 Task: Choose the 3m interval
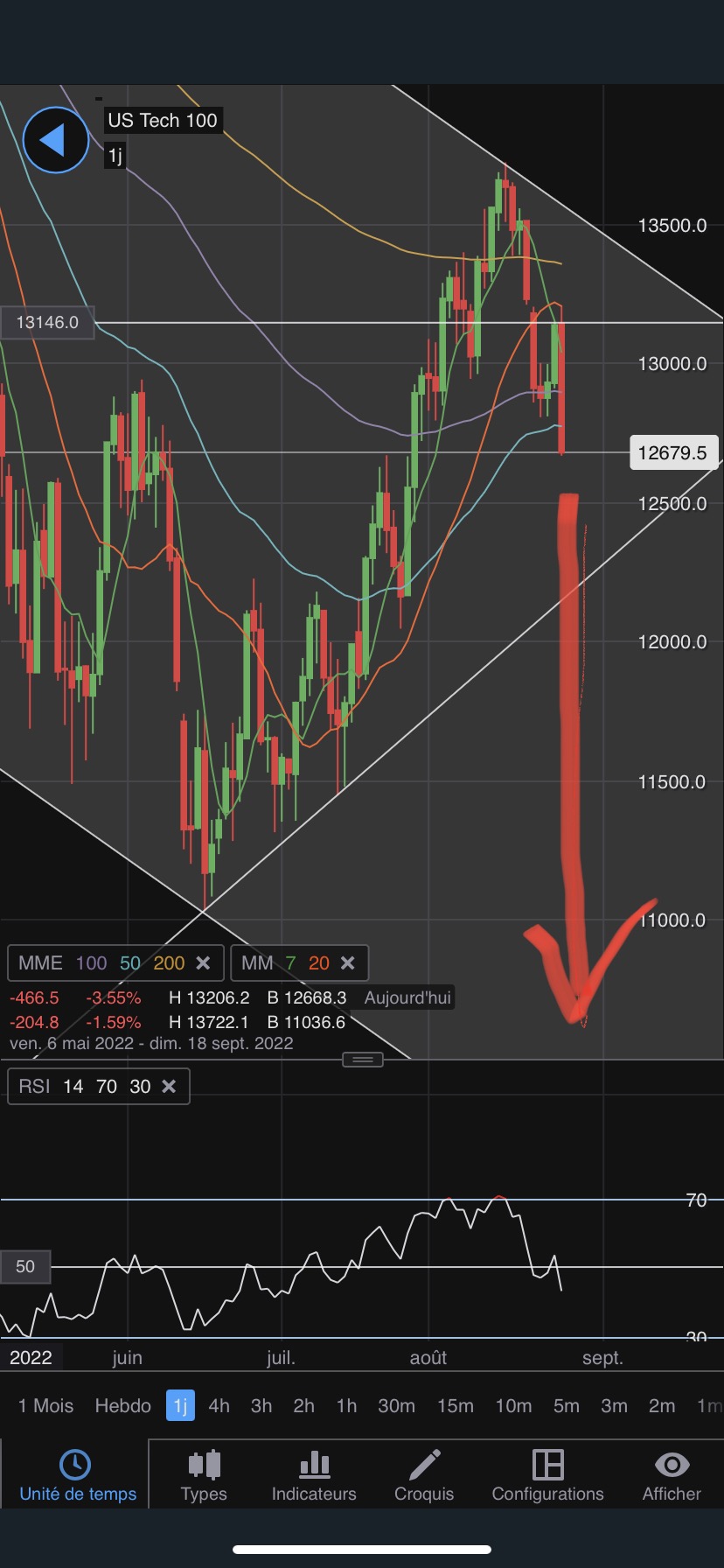click(614, 1405)
